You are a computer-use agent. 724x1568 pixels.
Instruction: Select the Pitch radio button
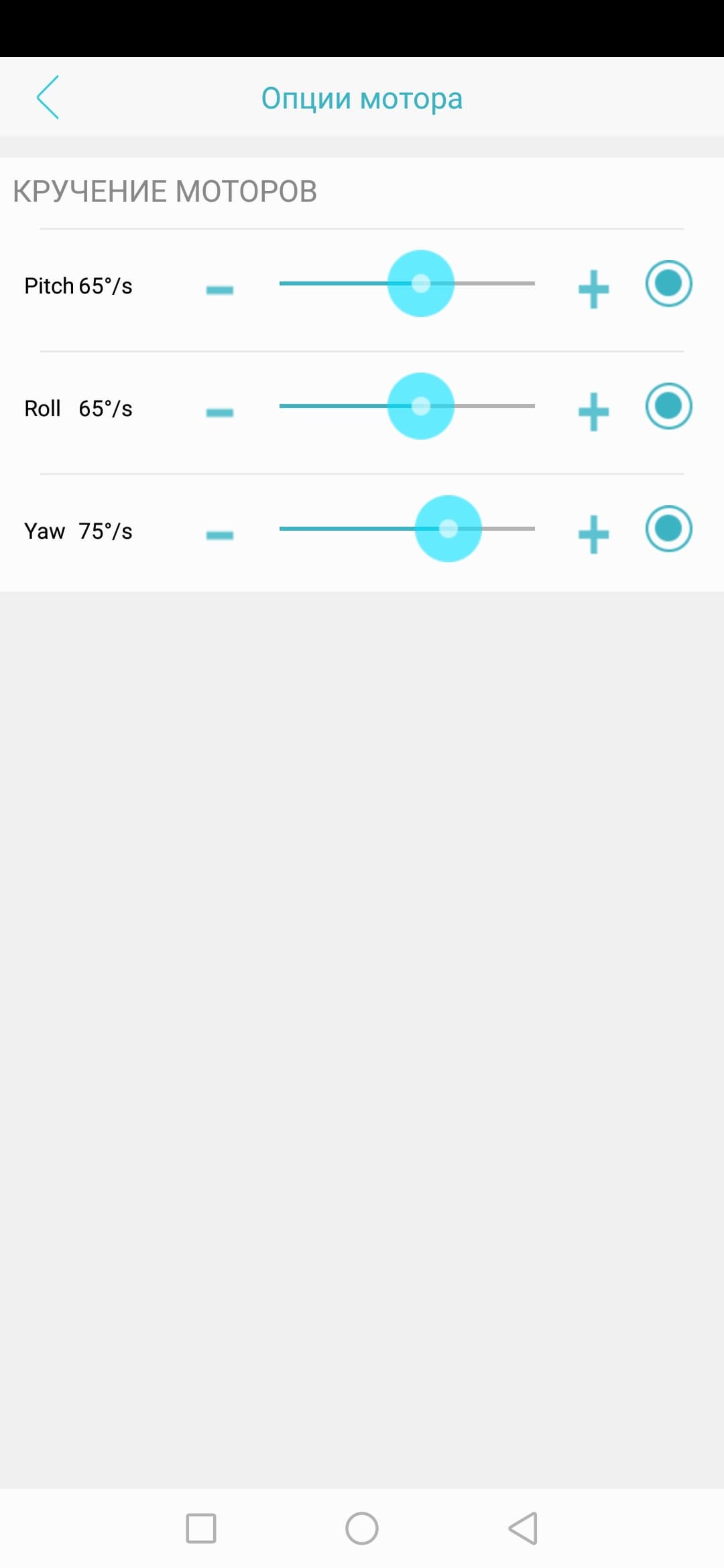pos(668,283)
